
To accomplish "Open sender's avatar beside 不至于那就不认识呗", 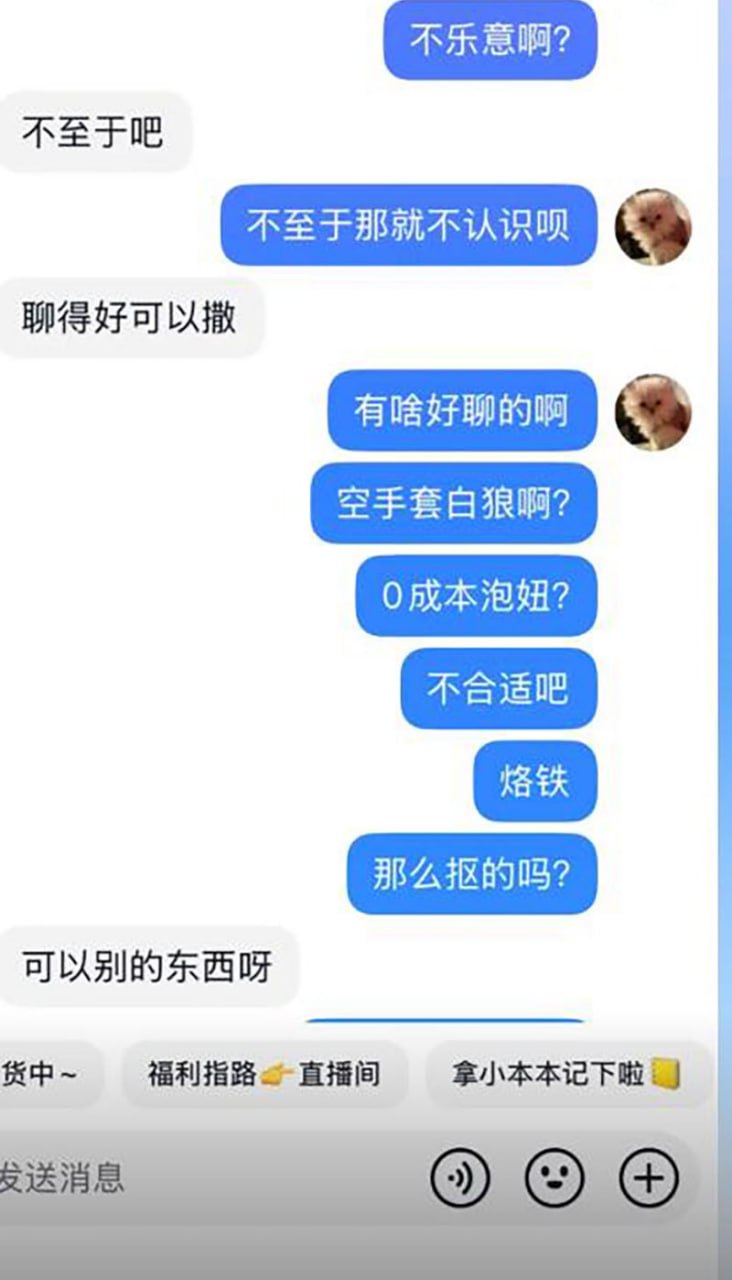I will coord(653,227).
